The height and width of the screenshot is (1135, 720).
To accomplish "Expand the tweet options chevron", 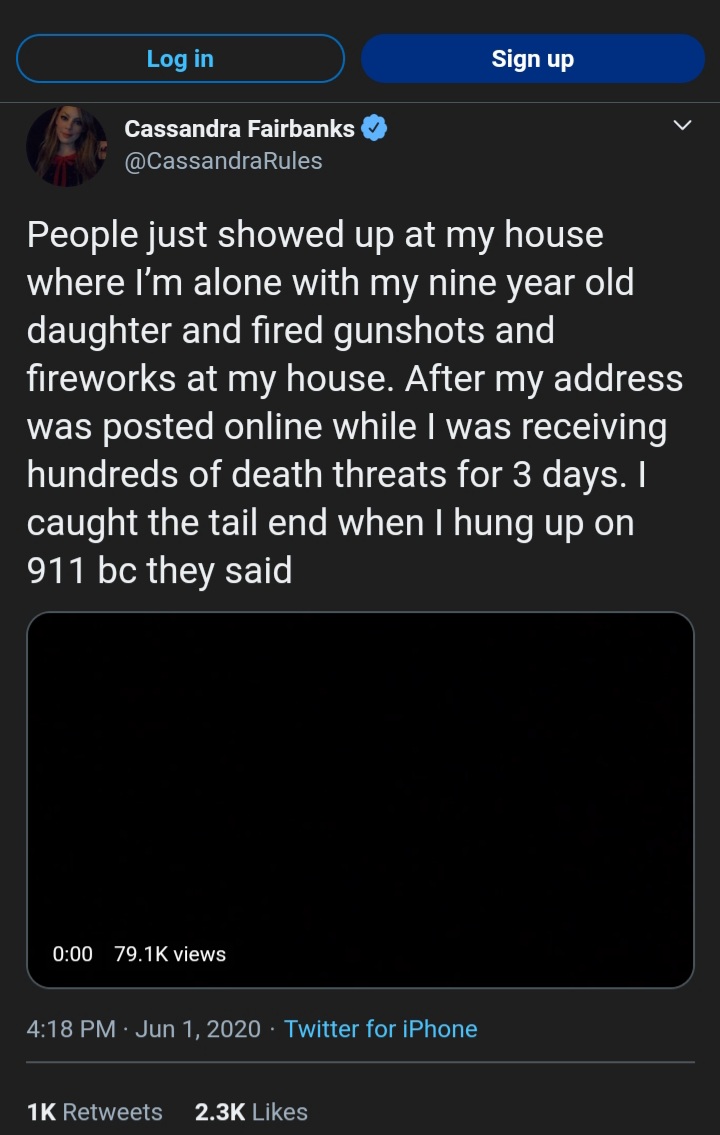I will 682,125.
